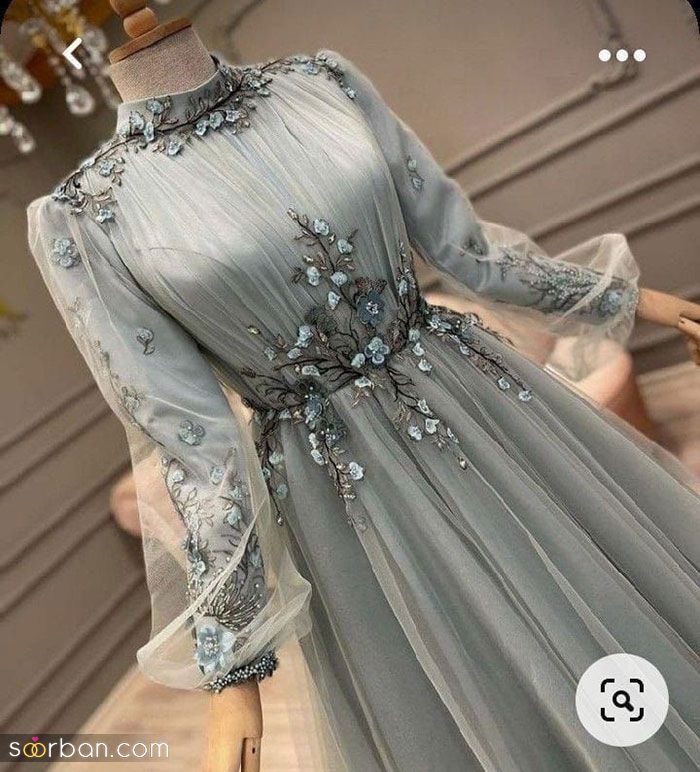
Task: Start visual search on this image
Action: (621, 700)
